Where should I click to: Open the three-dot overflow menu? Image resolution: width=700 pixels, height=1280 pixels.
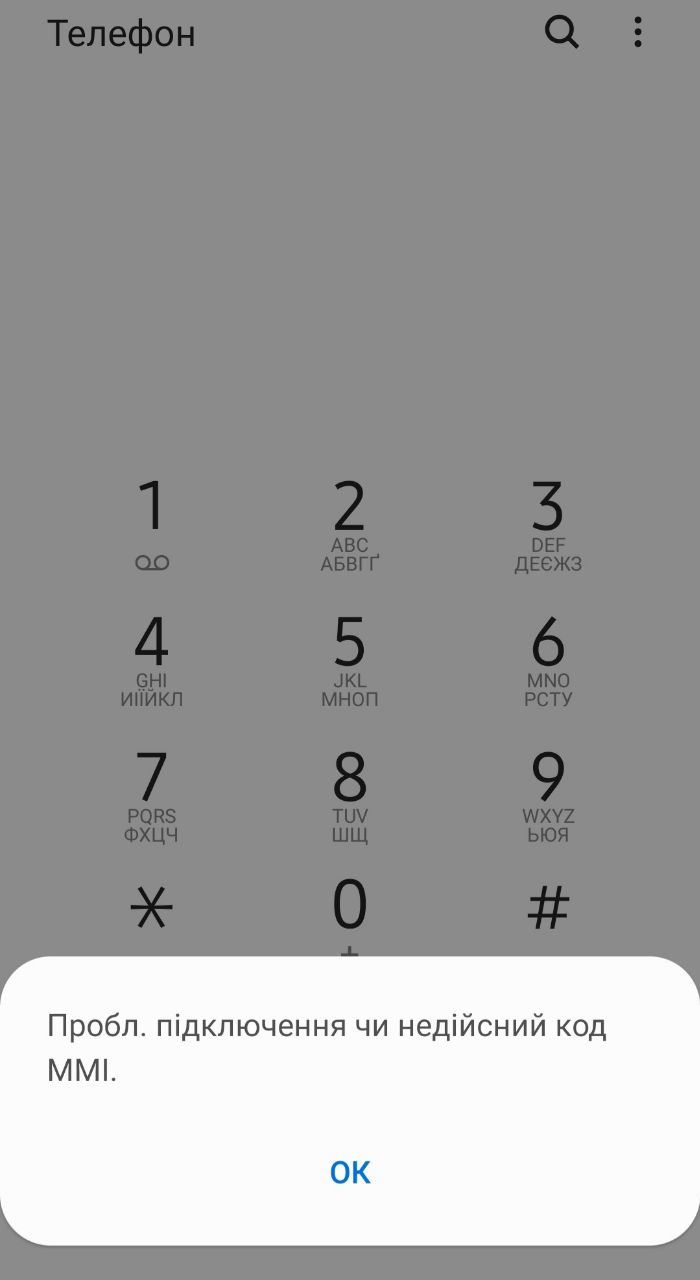638,33
